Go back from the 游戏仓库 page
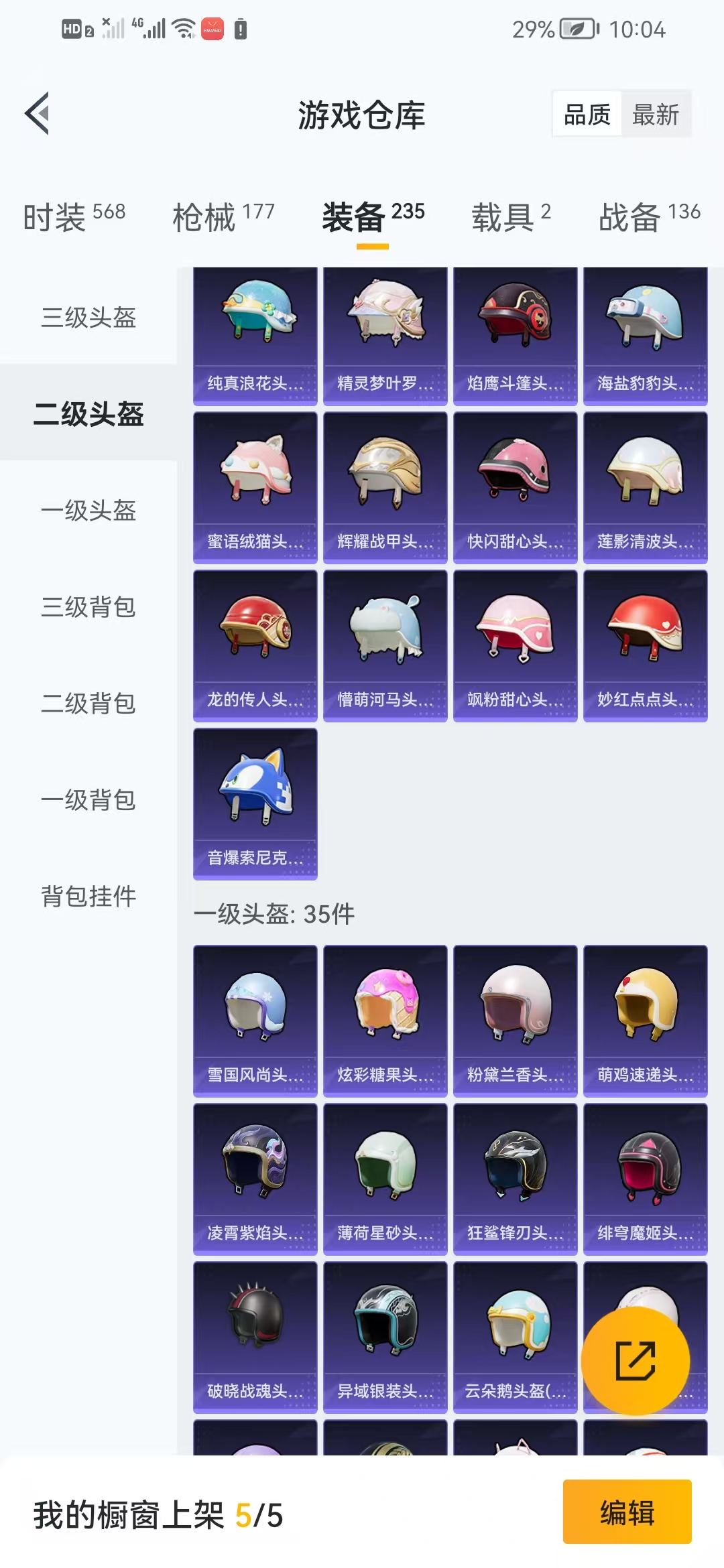This screenshot has height=1568, width=724. [38, 113]
